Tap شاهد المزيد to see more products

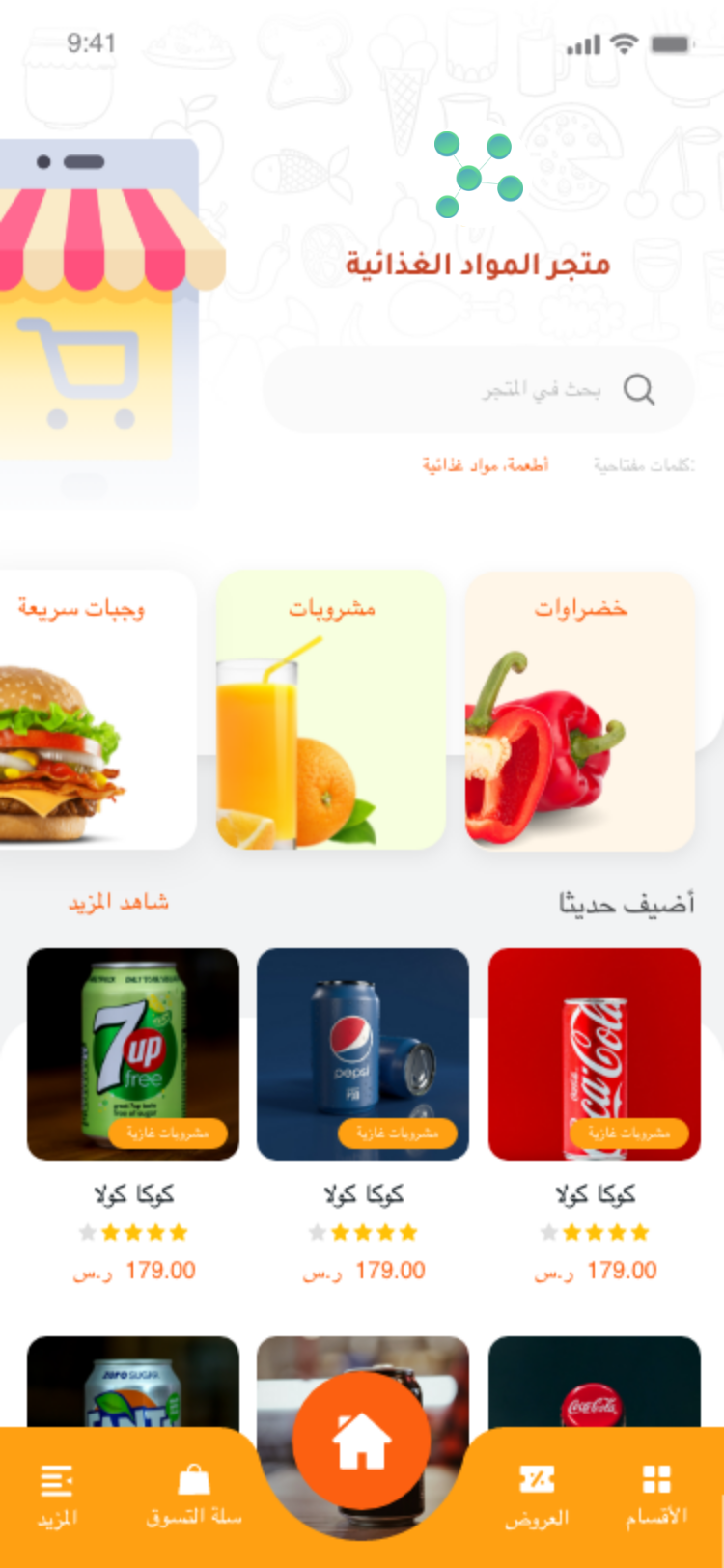coord(119,903)
